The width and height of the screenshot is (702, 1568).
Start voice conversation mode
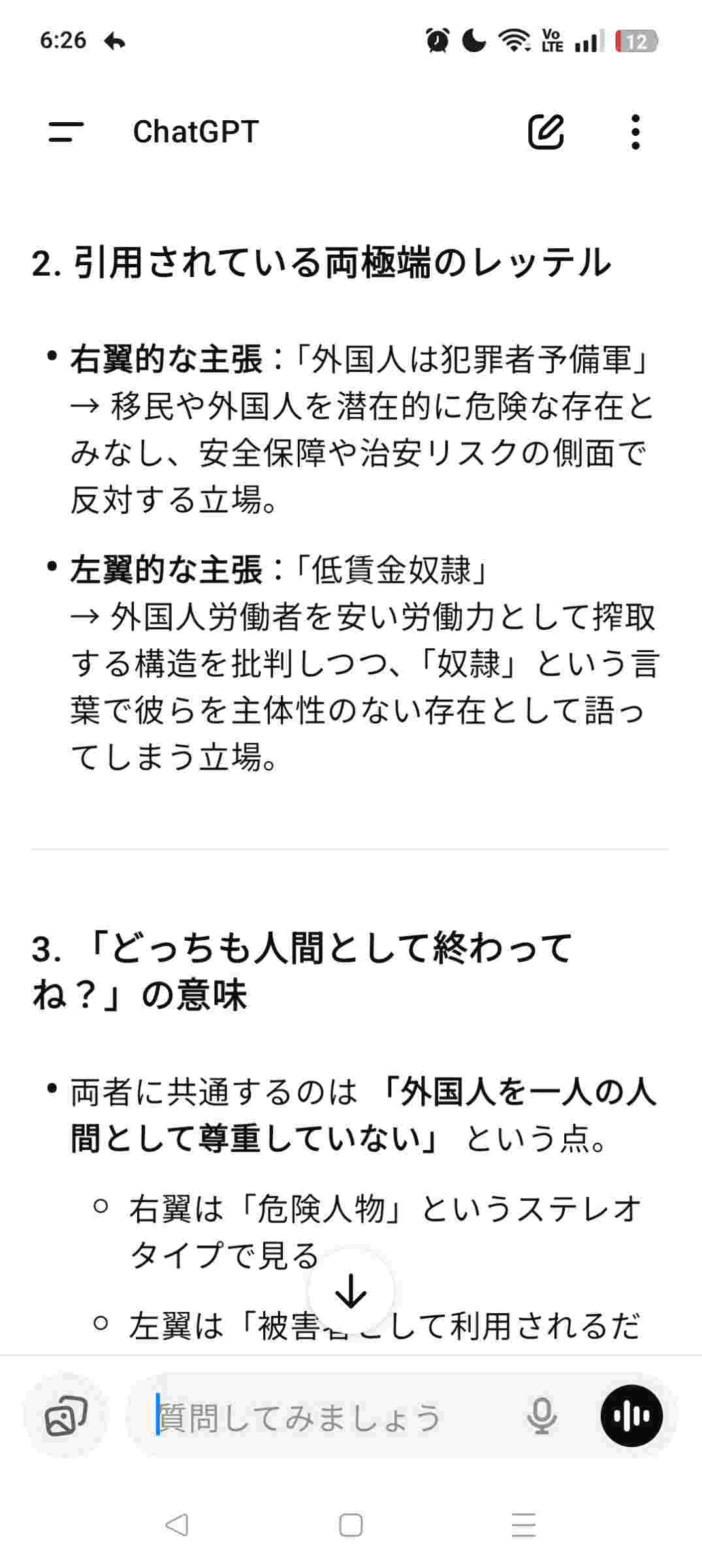pos(631,1416)
